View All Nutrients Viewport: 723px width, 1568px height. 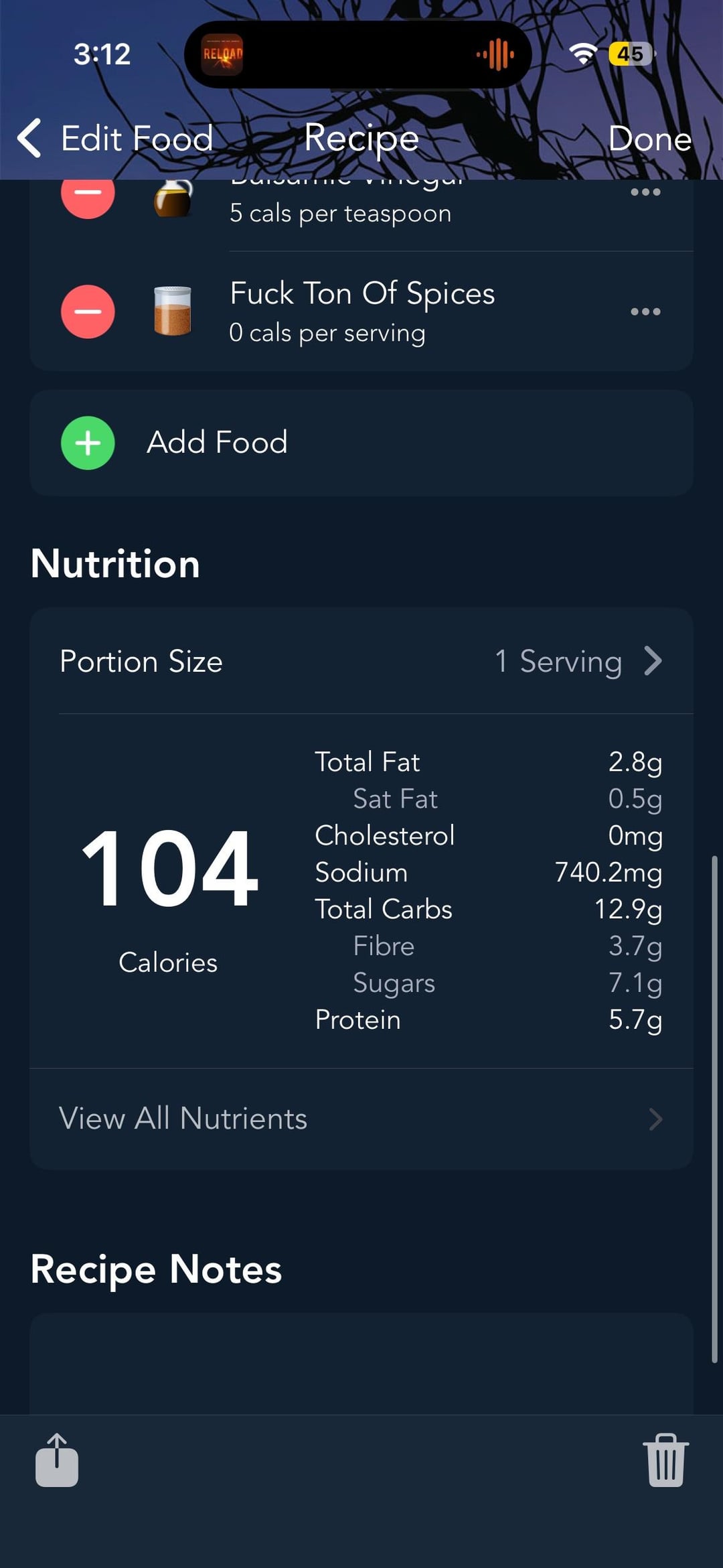361,1119
